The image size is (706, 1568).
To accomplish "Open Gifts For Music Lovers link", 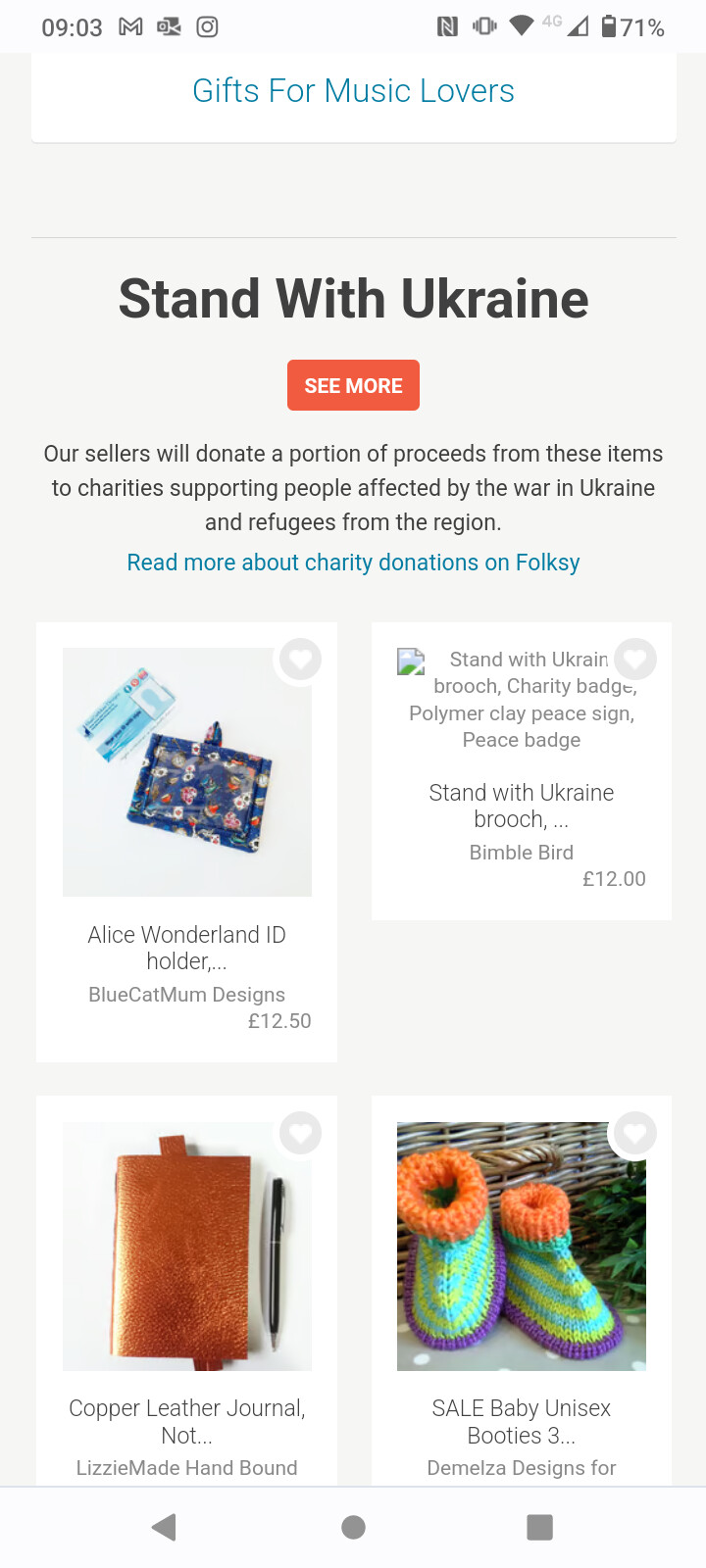I will tap(353, 91).
